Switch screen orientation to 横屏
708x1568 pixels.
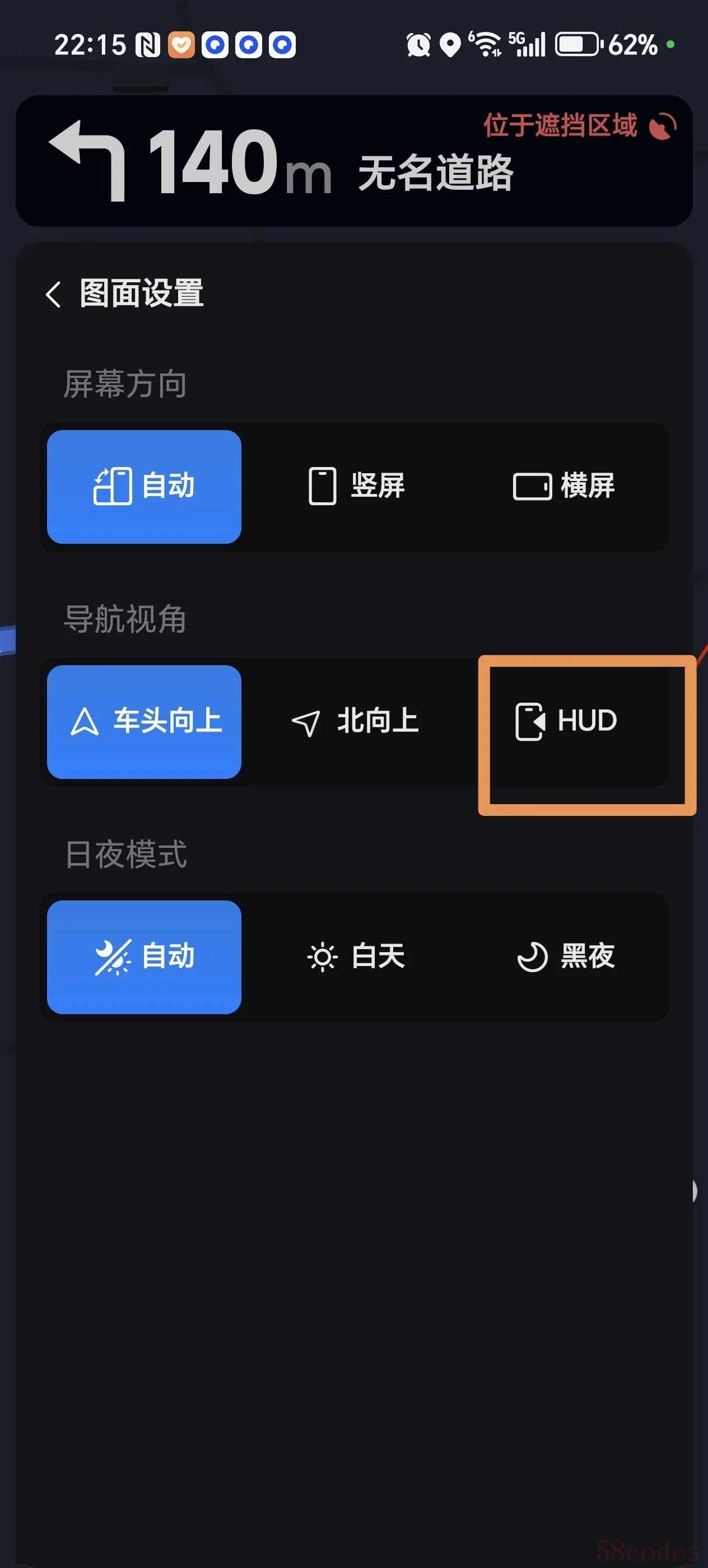[x=565, y=486]
